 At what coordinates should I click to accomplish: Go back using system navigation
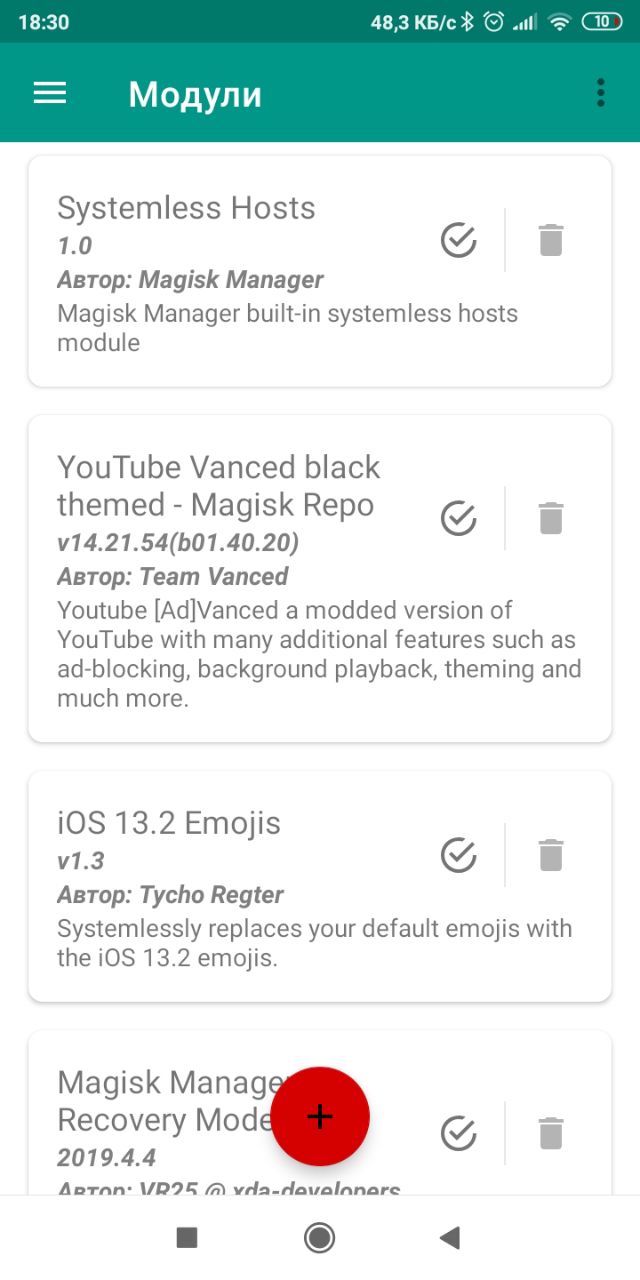(449, 1238)
